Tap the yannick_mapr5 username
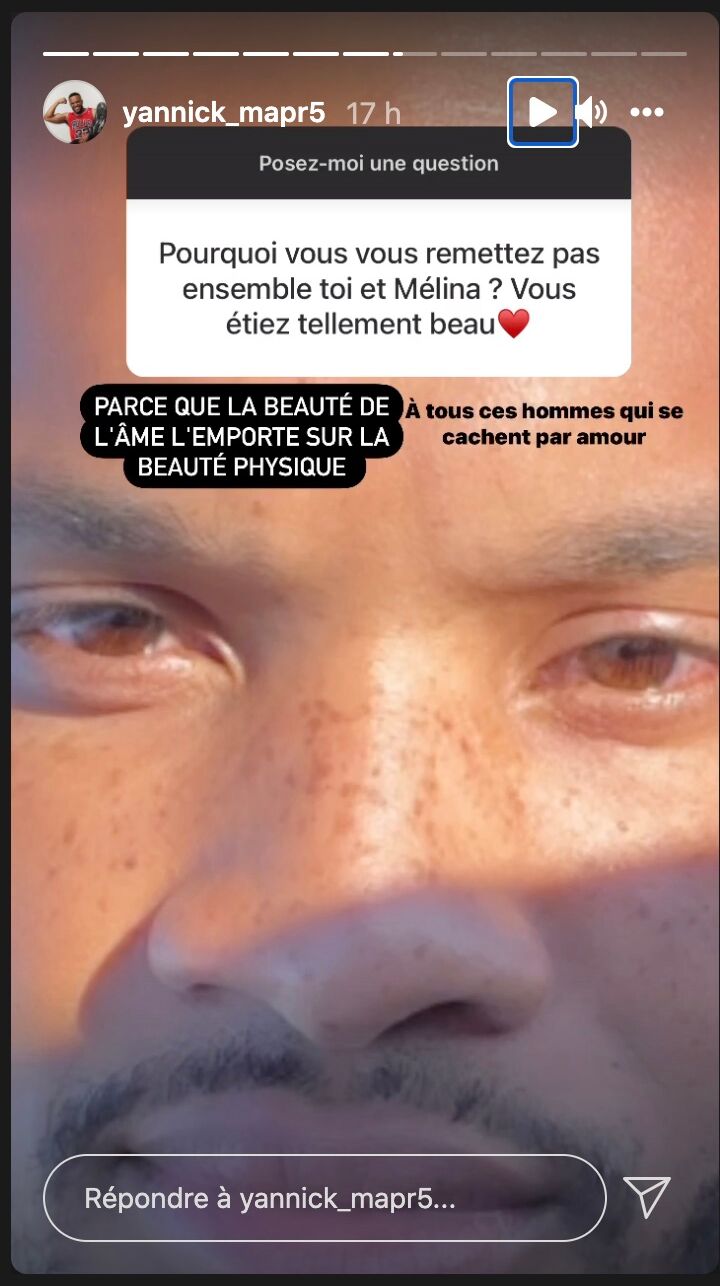 coord(223,113)
